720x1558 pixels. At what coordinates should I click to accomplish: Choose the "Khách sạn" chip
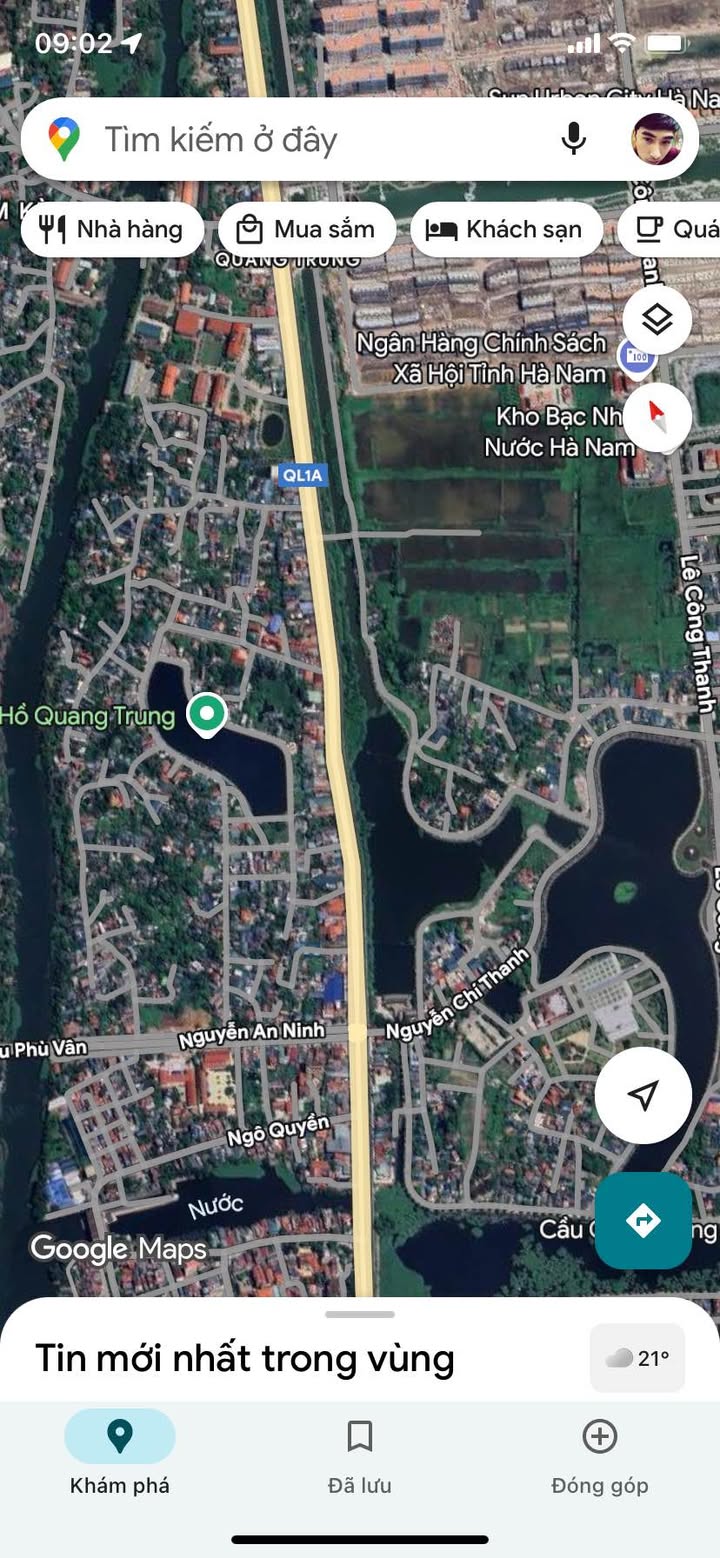[x=505, y=229]
